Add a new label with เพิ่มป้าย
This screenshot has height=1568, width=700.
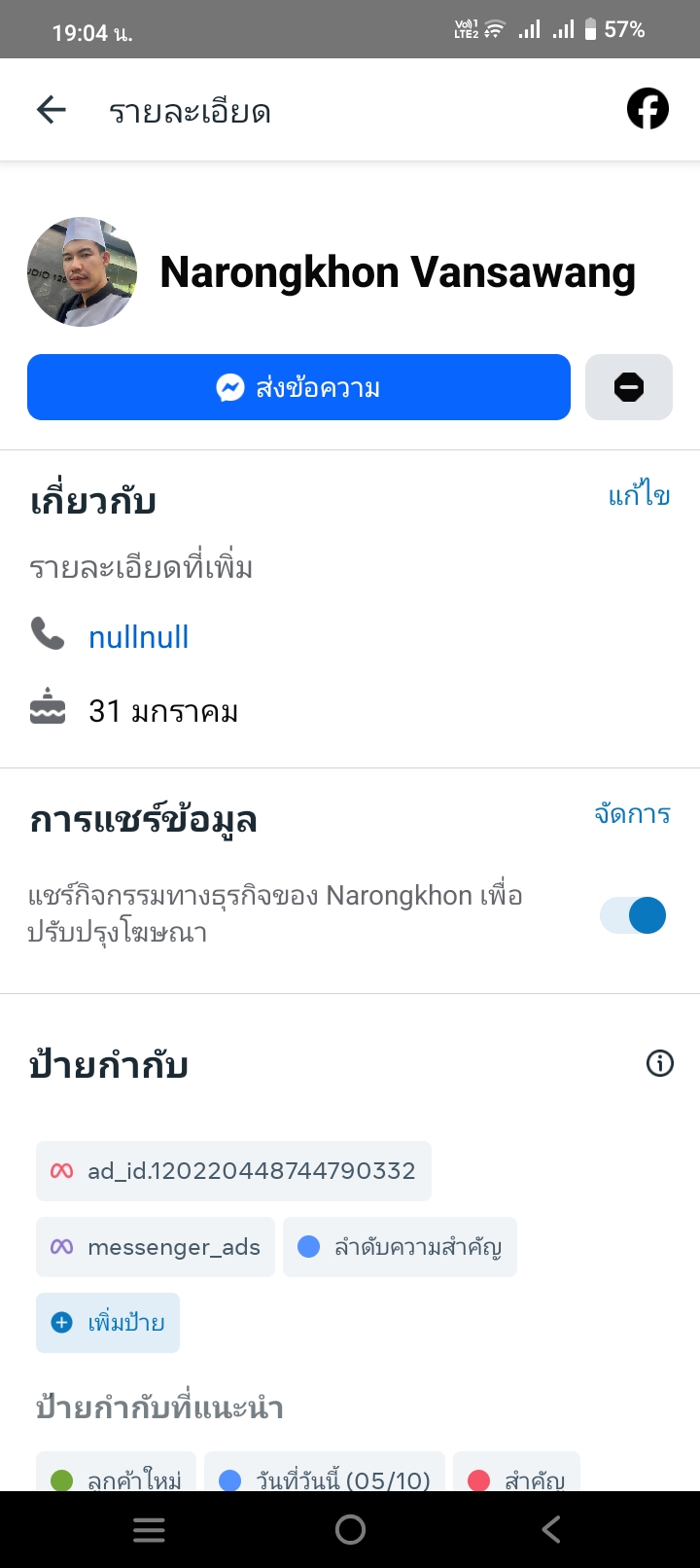click(x=108, y=1323)
